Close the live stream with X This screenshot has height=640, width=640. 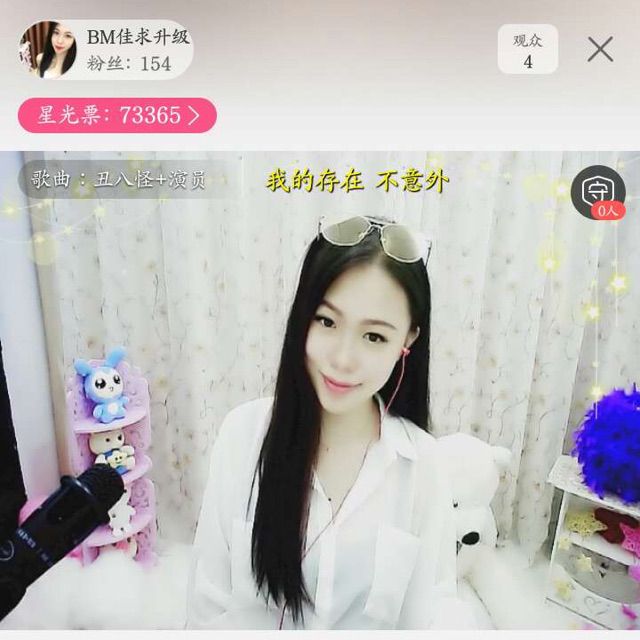point(600,49)
